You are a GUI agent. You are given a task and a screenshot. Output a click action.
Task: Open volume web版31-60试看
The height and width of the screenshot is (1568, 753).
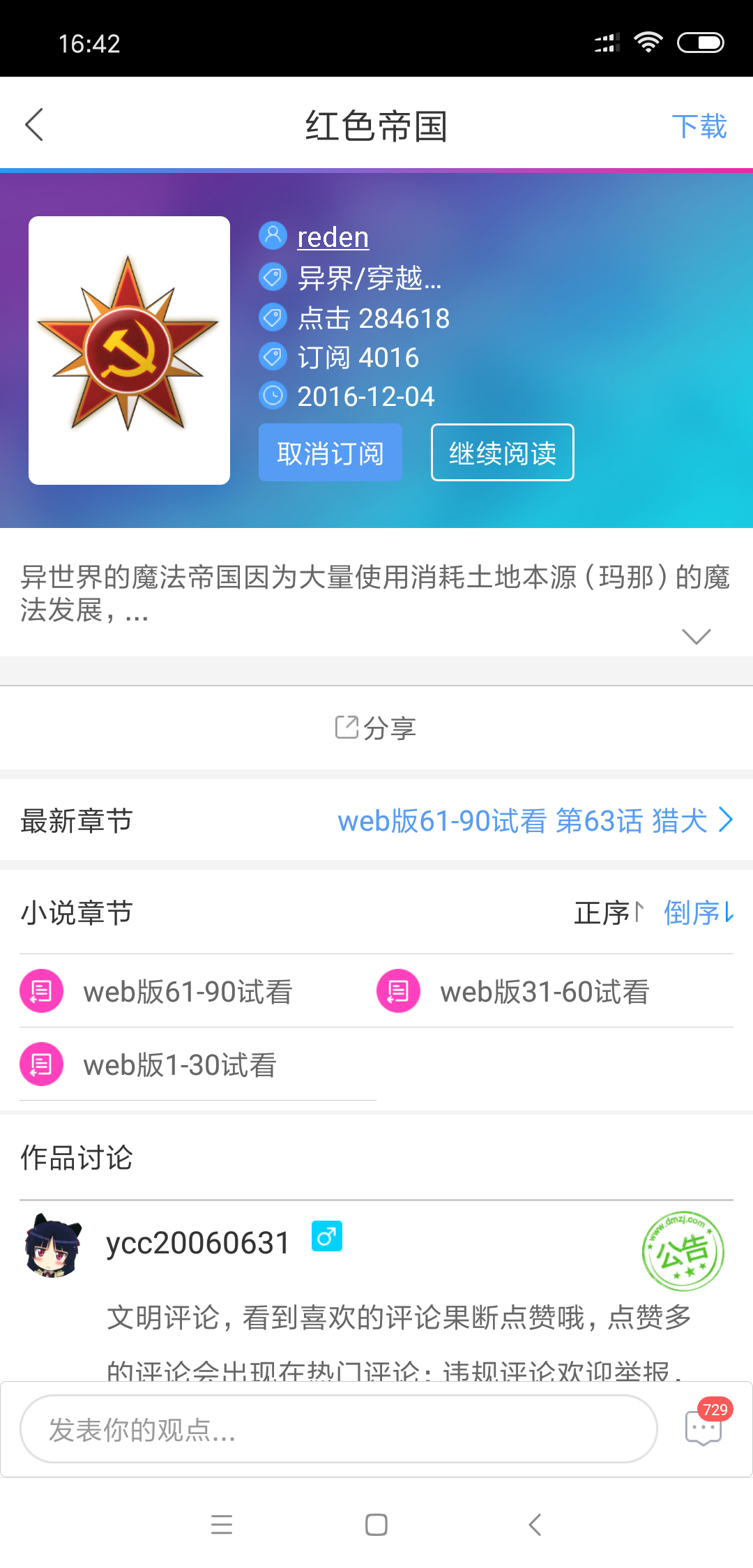[x=545, y=991]
